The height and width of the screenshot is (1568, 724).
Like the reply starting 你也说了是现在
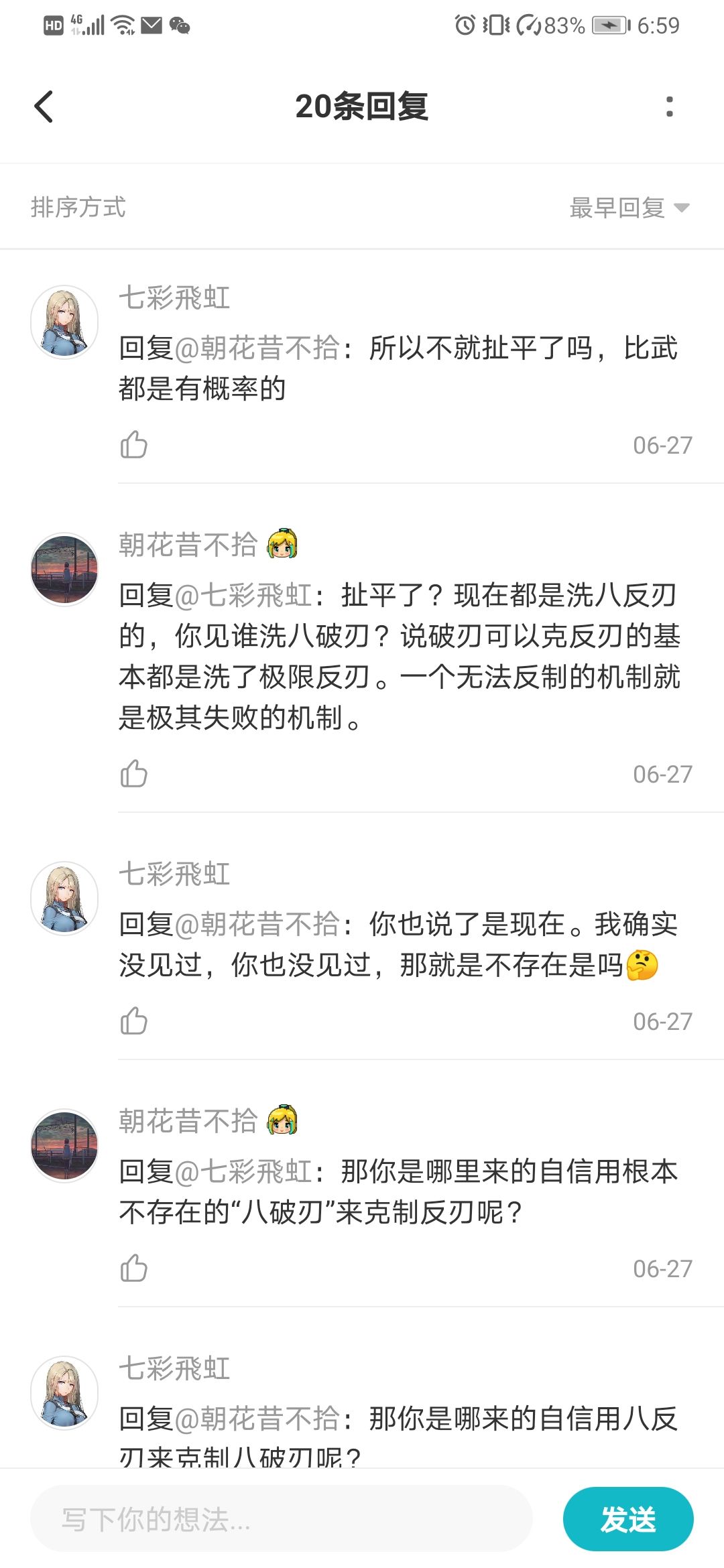(133, 1021)
